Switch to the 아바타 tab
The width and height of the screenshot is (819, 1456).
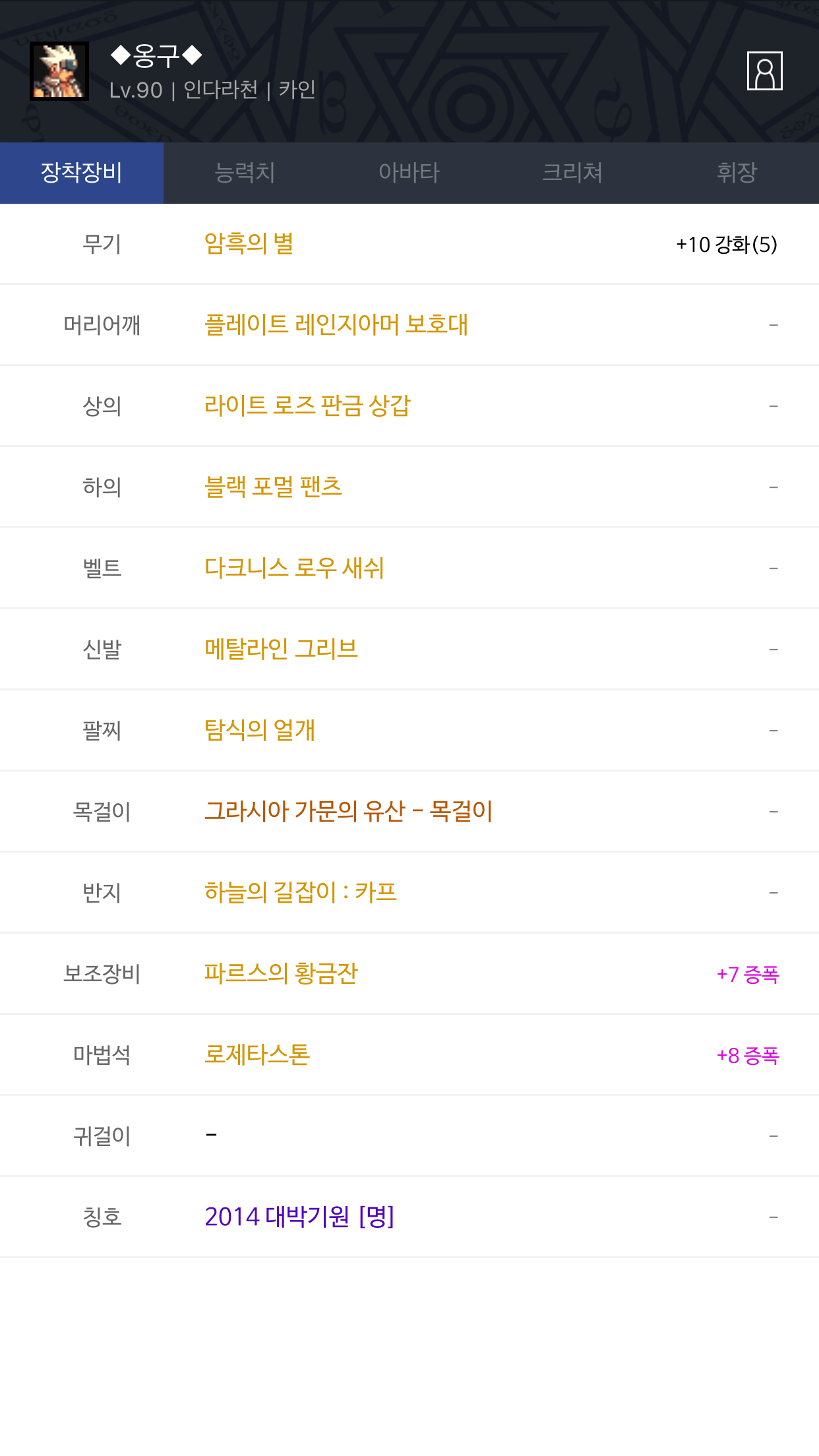tap(409, 173)
